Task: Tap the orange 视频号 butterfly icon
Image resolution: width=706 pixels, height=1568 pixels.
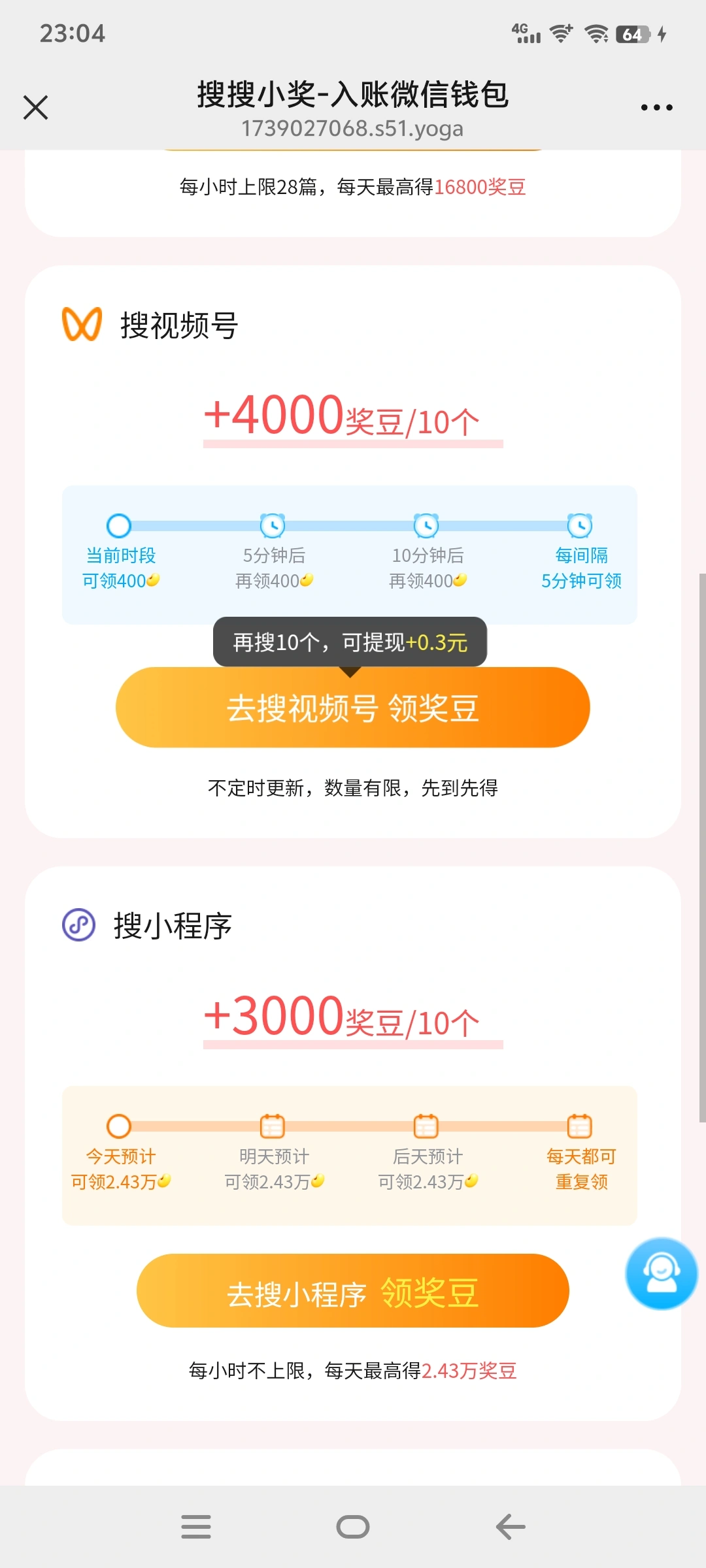Action: pyautogui.click(x=82, y=323)
